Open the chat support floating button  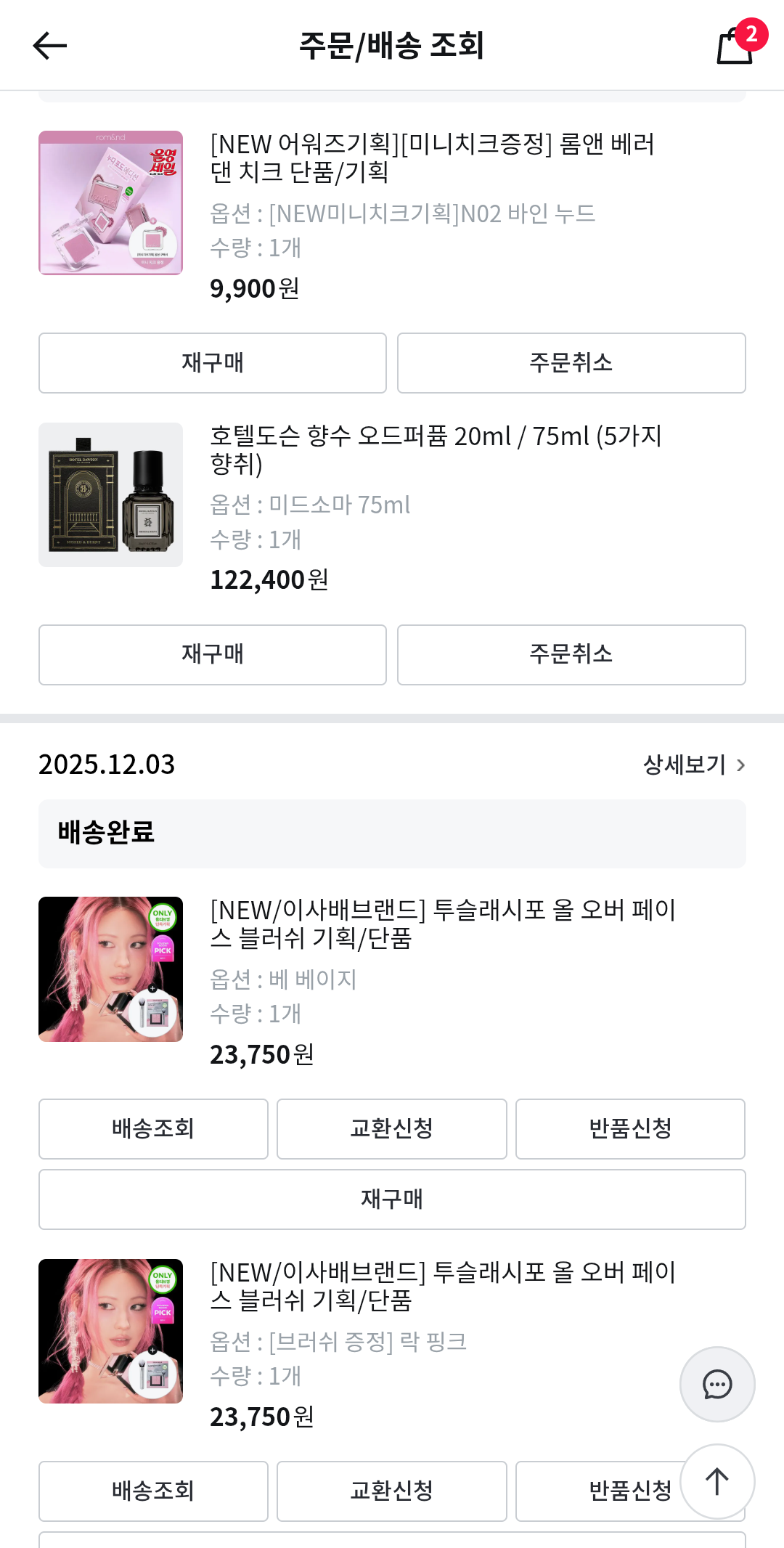pyautogui.click(x=717, y=1385)
